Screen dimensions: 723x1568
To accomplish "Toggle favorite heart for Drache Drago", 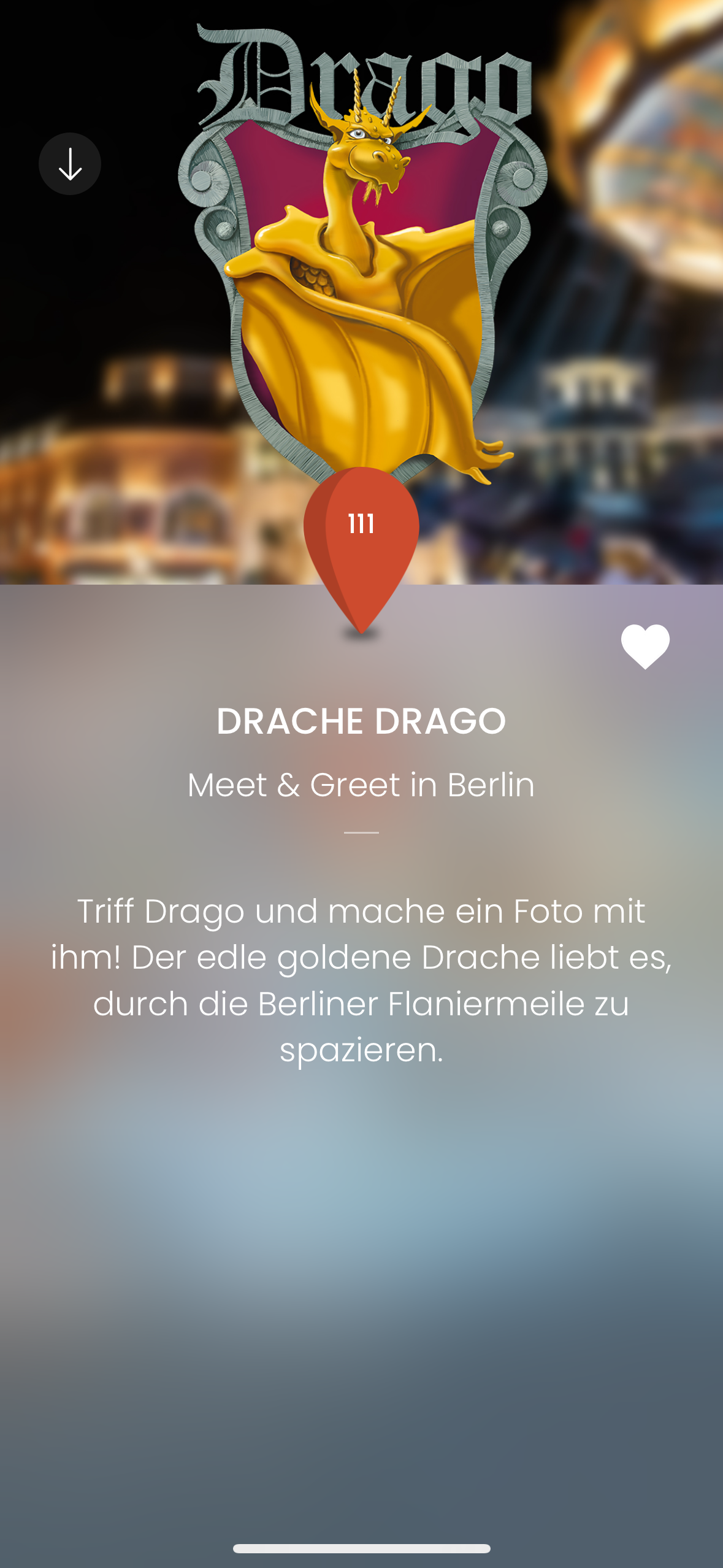I will (645, 646).
